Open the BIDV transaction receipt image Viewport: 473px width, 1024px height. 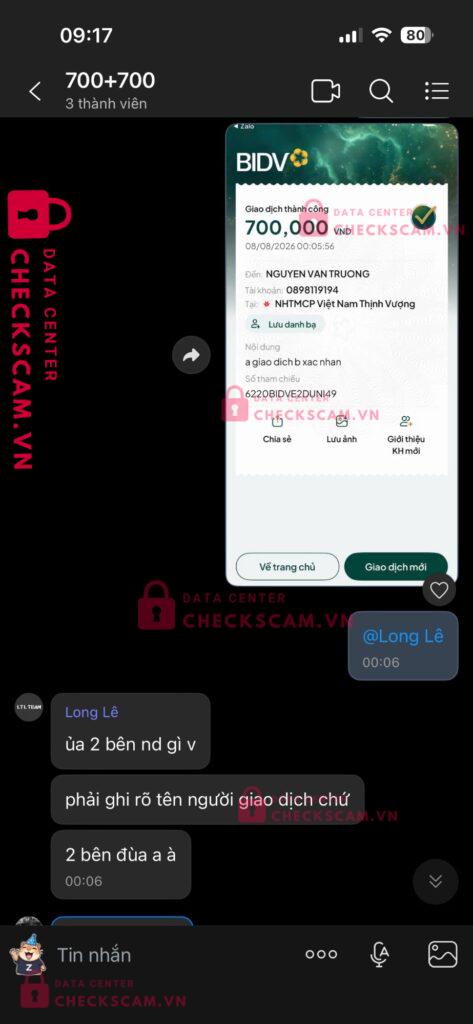pyautogui.click(x=342, y=354)
